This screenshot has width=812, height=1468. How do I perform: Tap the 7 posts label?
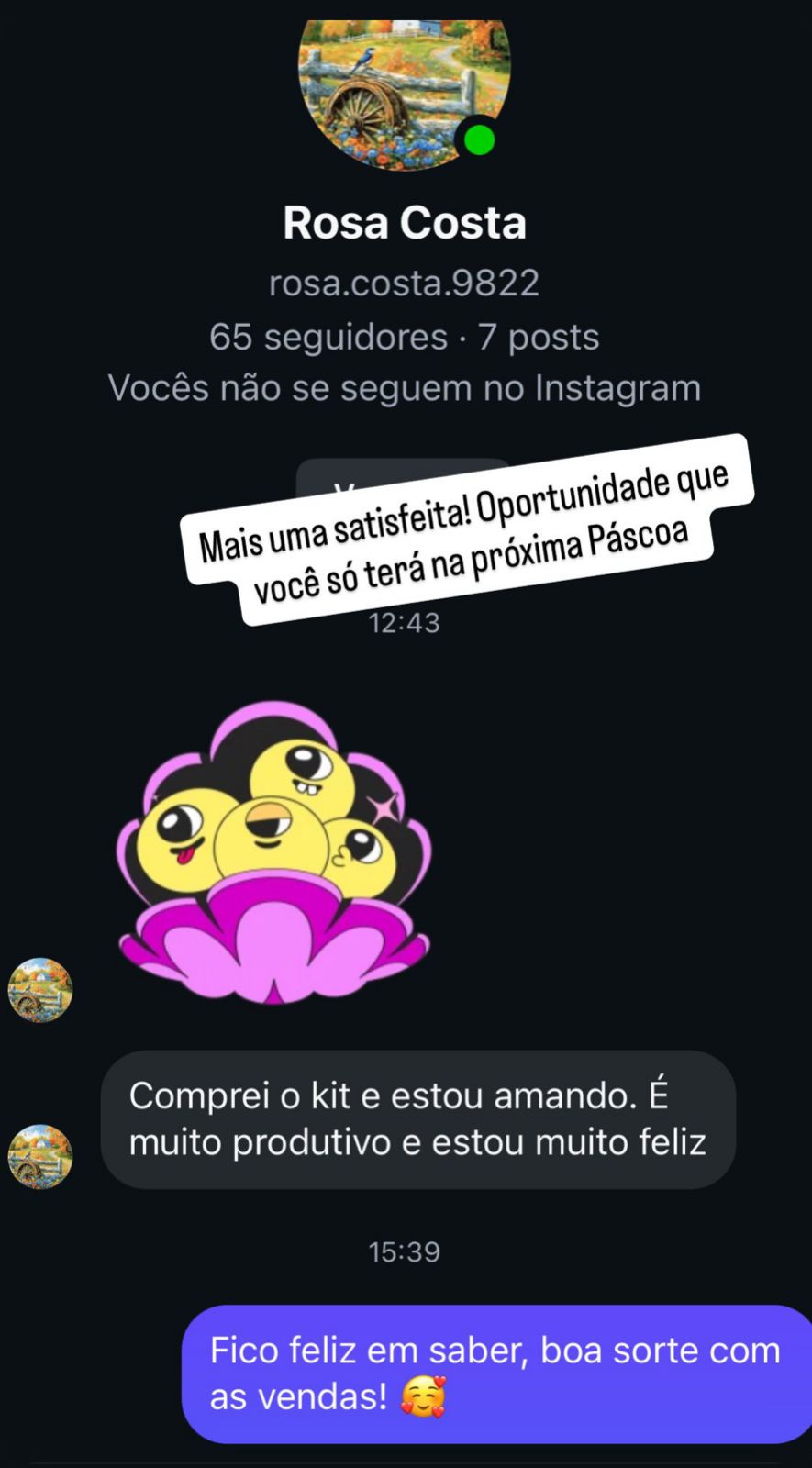(537, 336)
